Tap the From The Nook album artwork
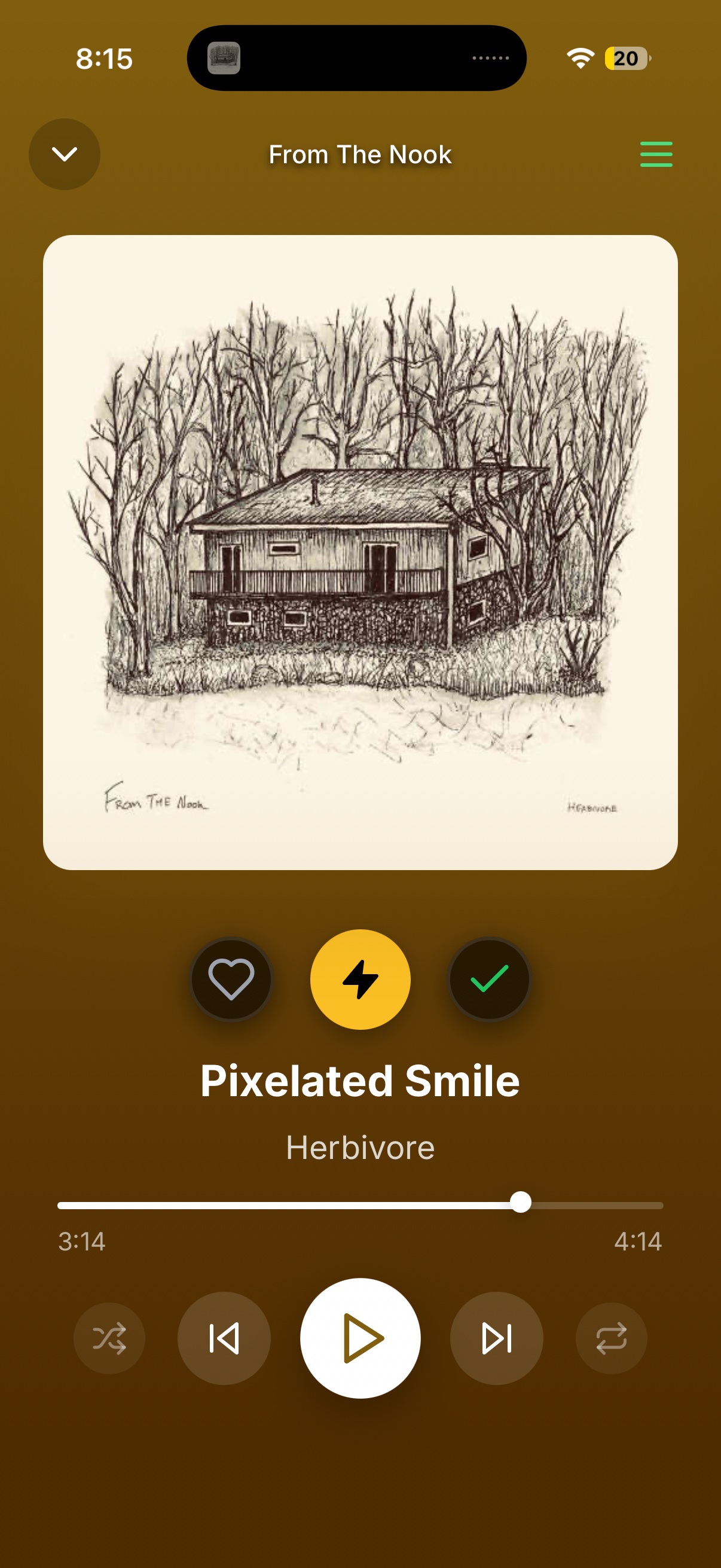The width and height of the screenshot is (721, 1568). pyautogui.click(x=360, y=552)
